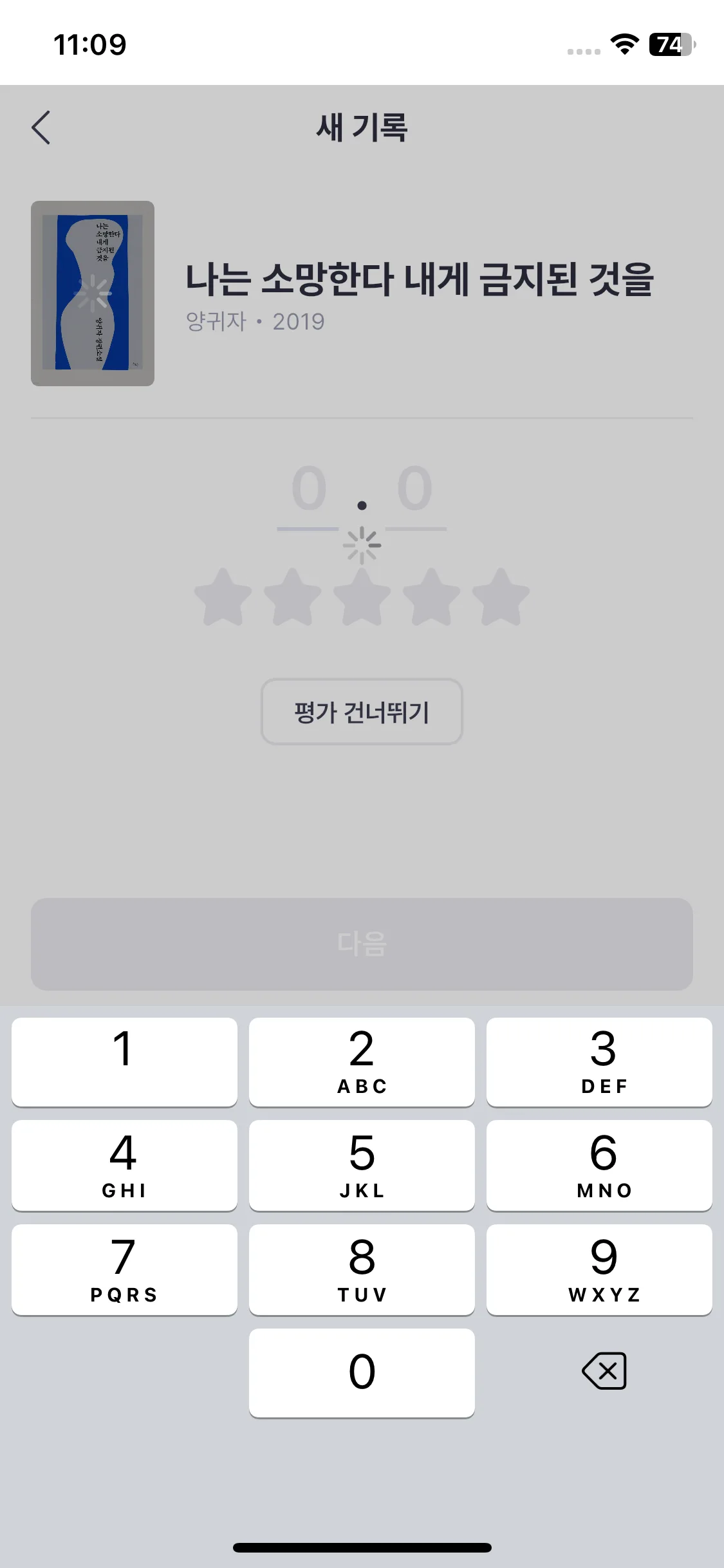
Task: Tap the loading spinner above the stars
Action: click(362, 544)
